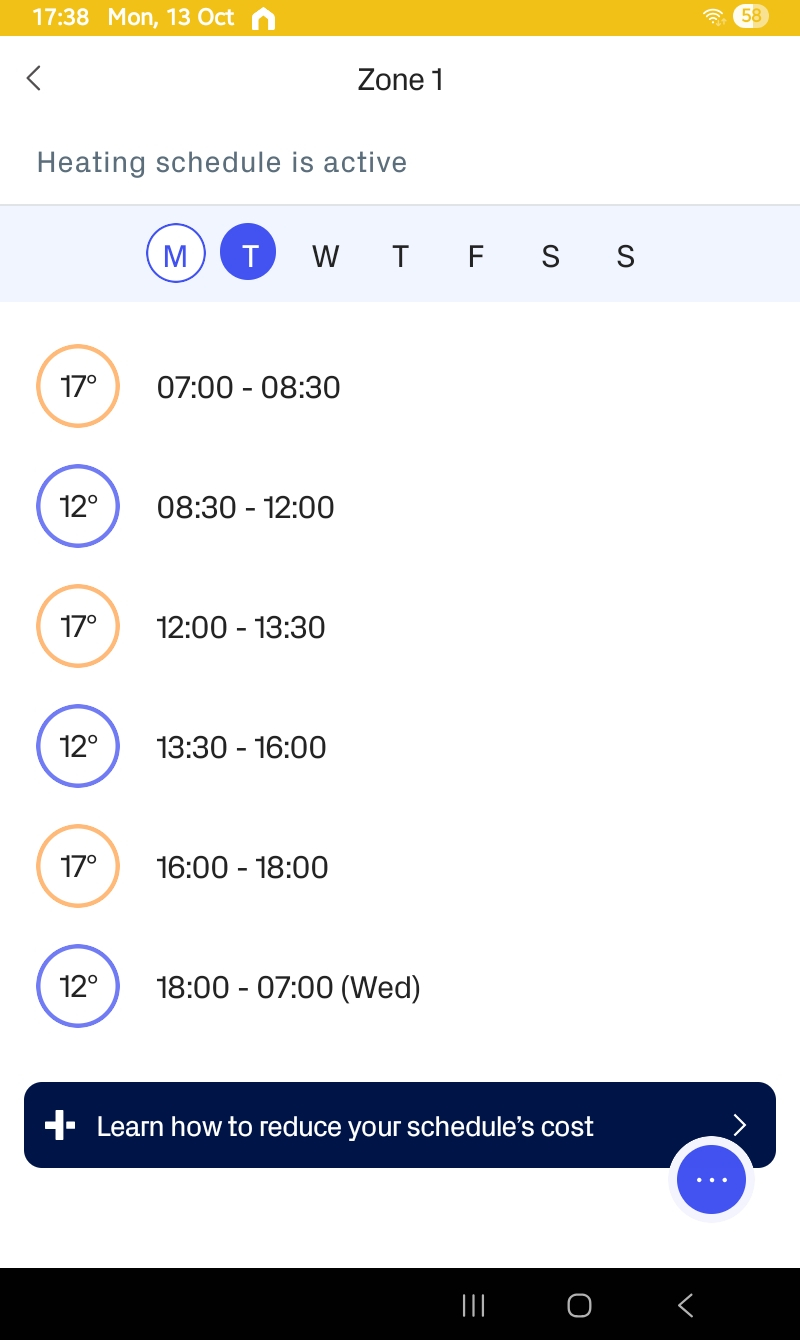View the Saturday heating schedule
Image resolution: width=800 pixels, height=1340 pixels.
[550, 256]
